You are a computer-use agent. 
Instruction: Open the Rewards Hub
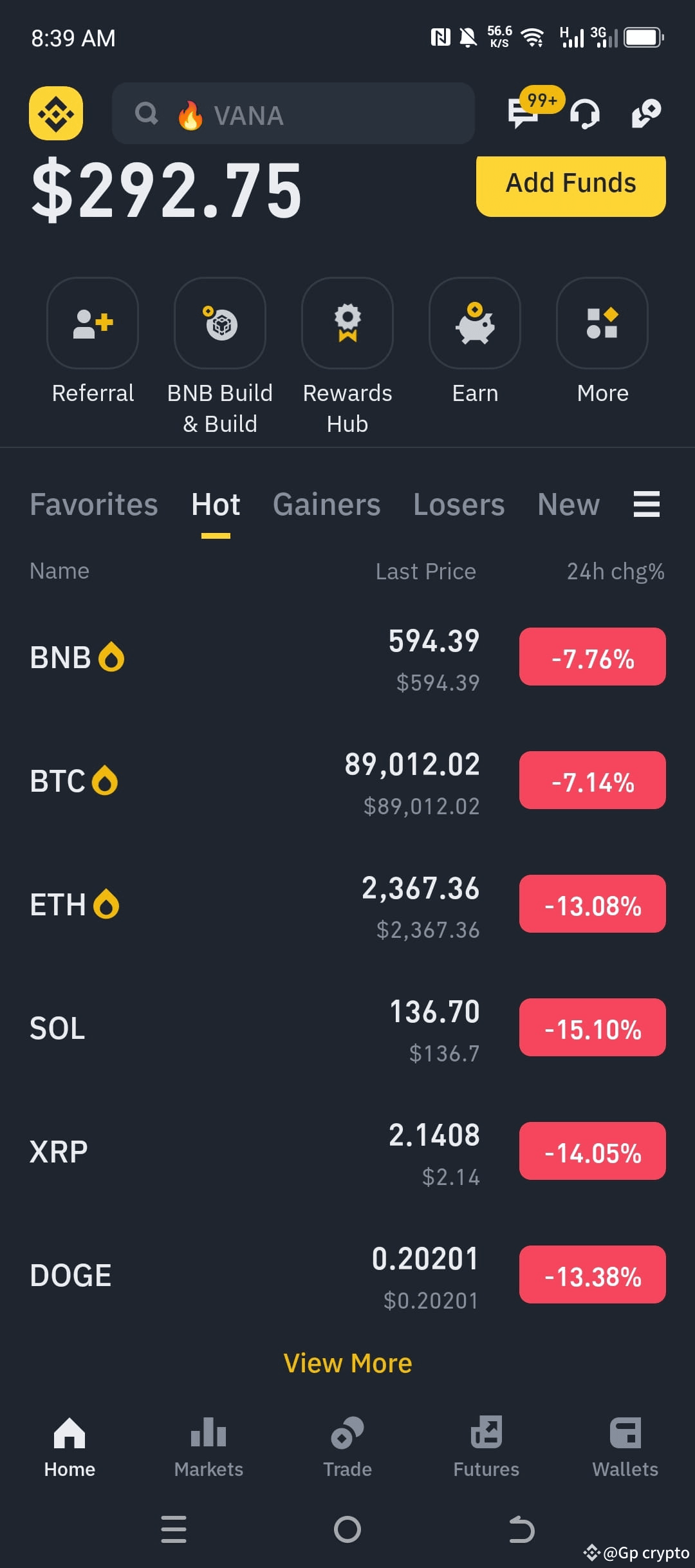(347, 323)
